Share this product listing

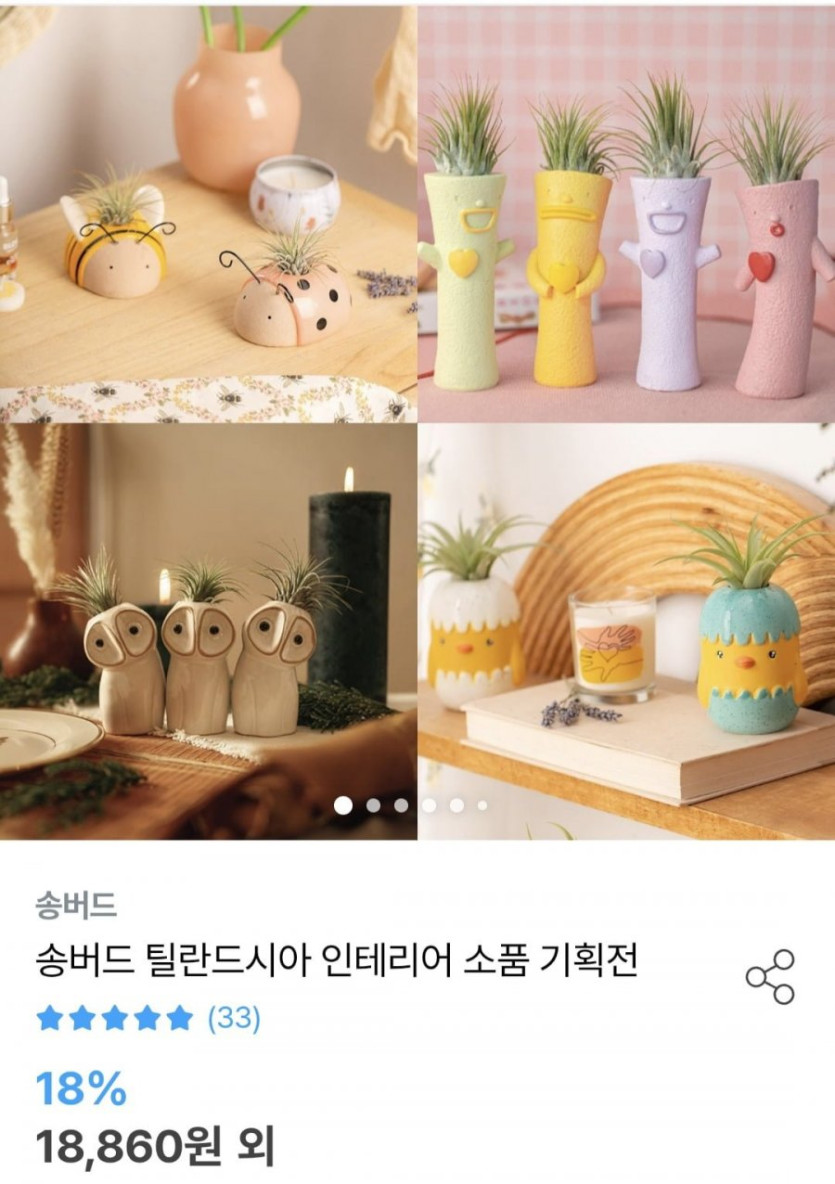(x=770, y=977)
